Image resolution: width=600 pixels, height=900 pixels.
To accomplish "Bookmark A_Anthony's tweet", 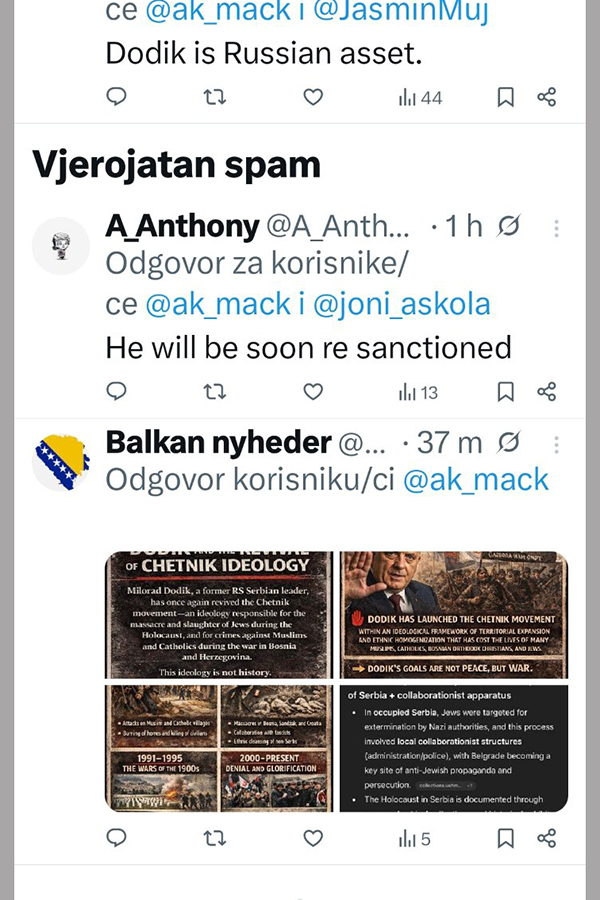I will tap(506, 392).
